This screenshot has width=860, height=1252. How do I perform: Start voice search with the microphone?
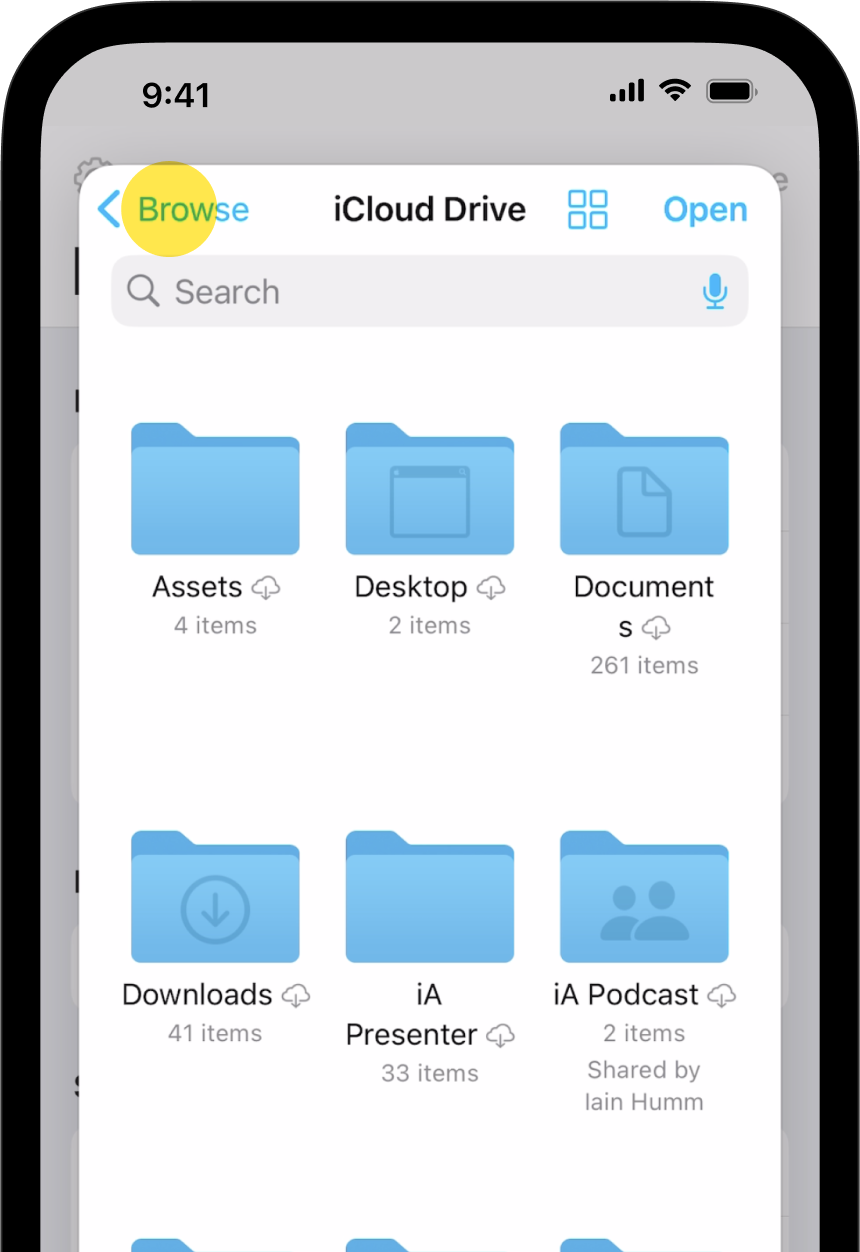(x=714, y=292)
